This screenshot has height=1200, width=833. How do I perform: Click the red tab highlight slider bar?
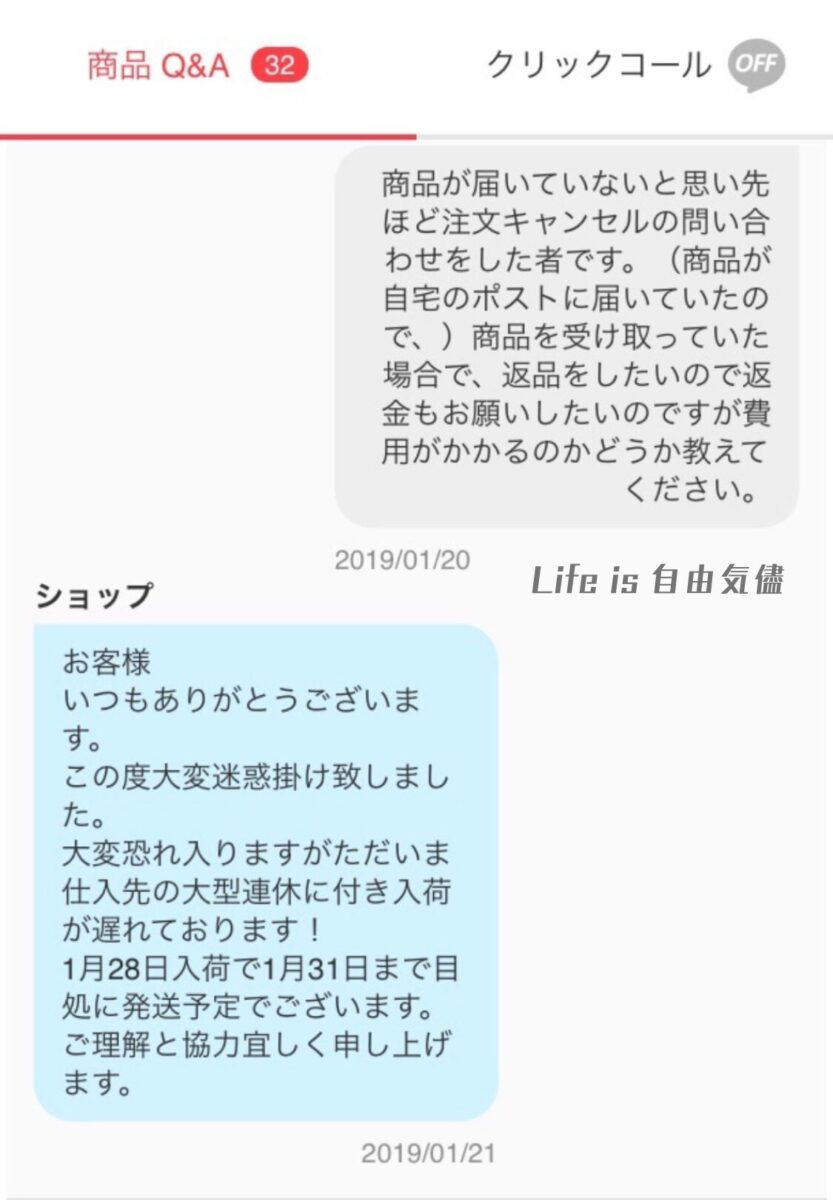point(207,131)
